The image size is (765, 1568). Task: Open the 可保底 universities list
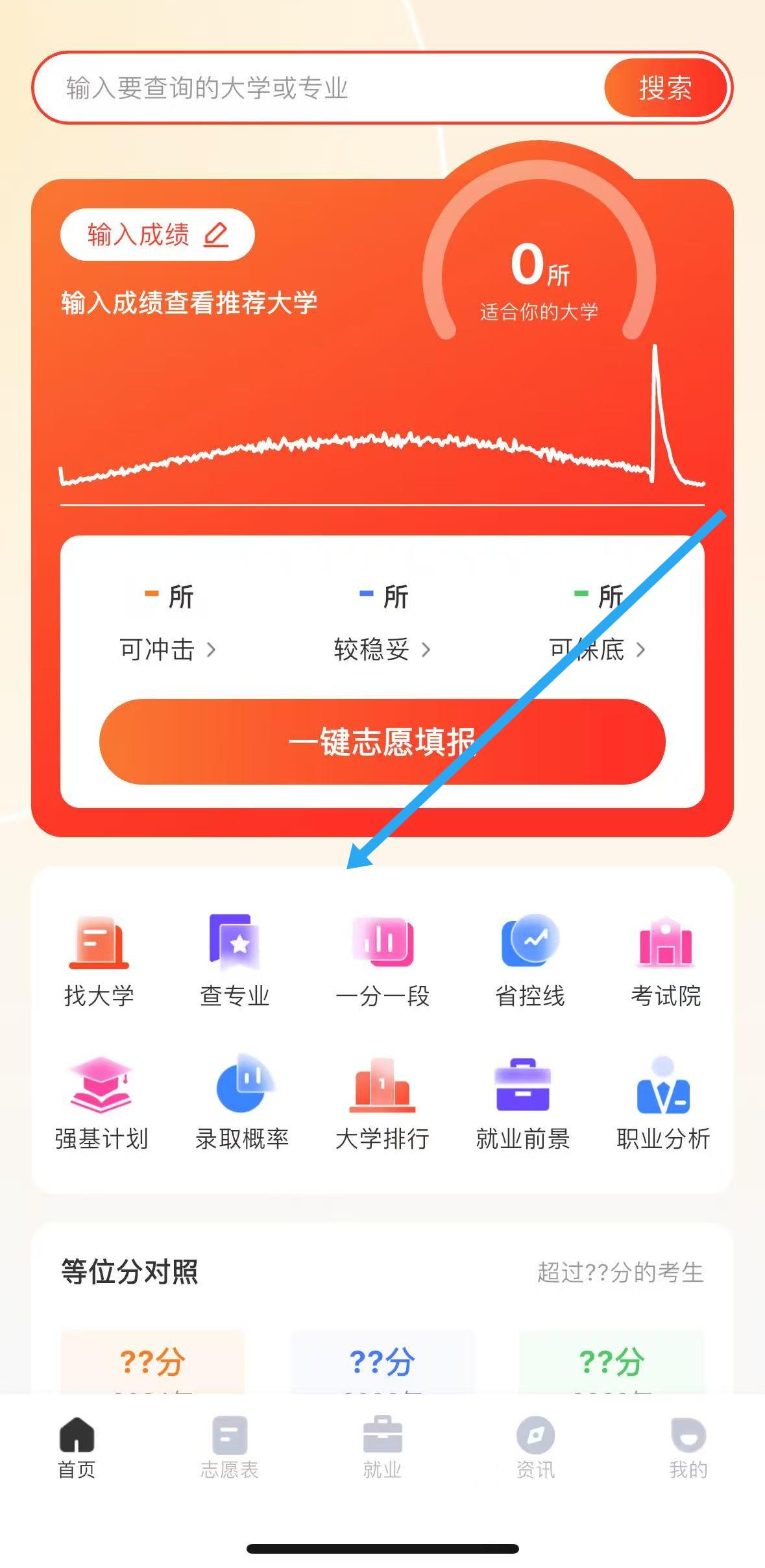(597, 649)
